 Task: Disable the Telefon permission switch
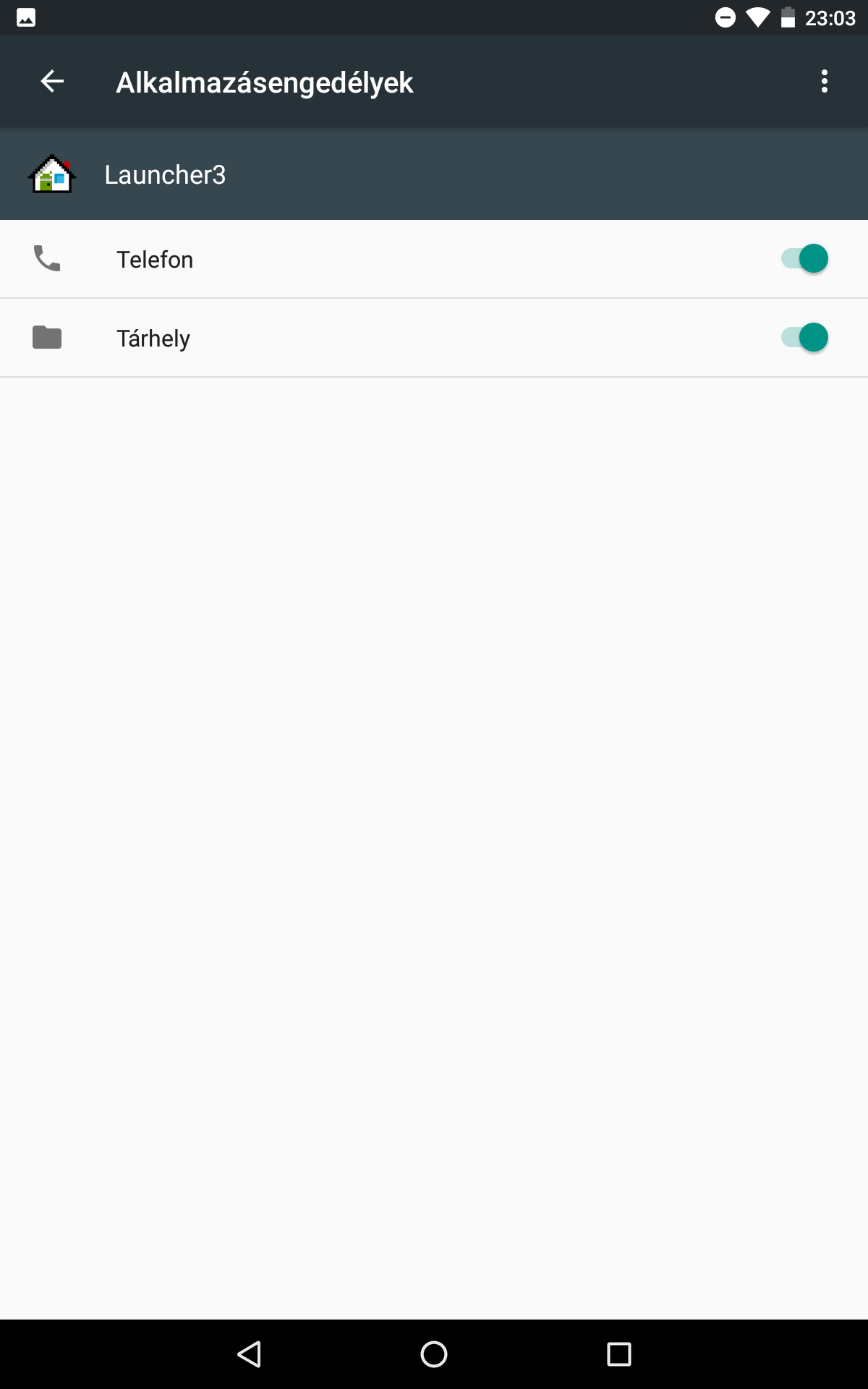804,259
